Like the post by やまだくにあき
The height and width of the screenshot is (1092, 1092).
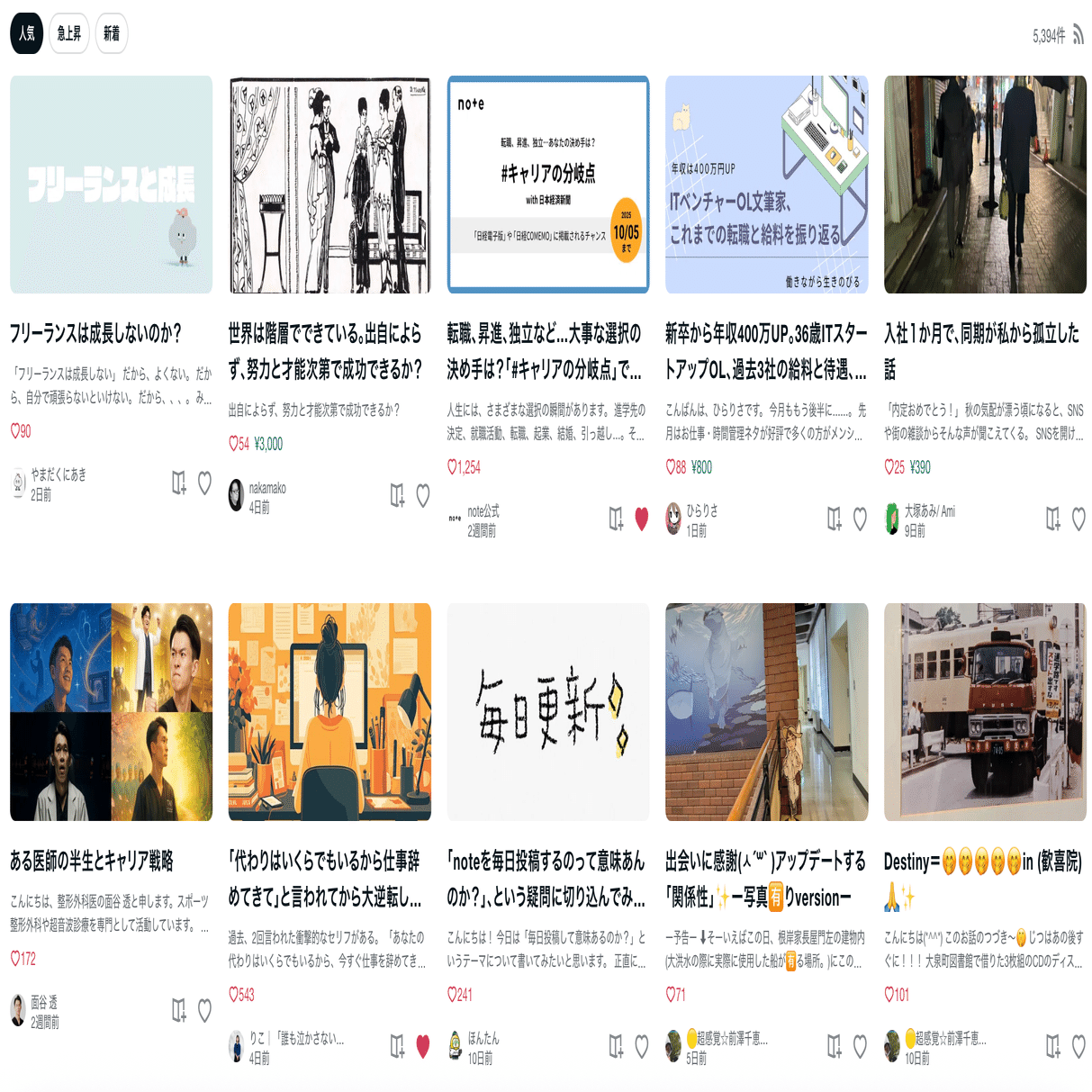click(204, 483)
